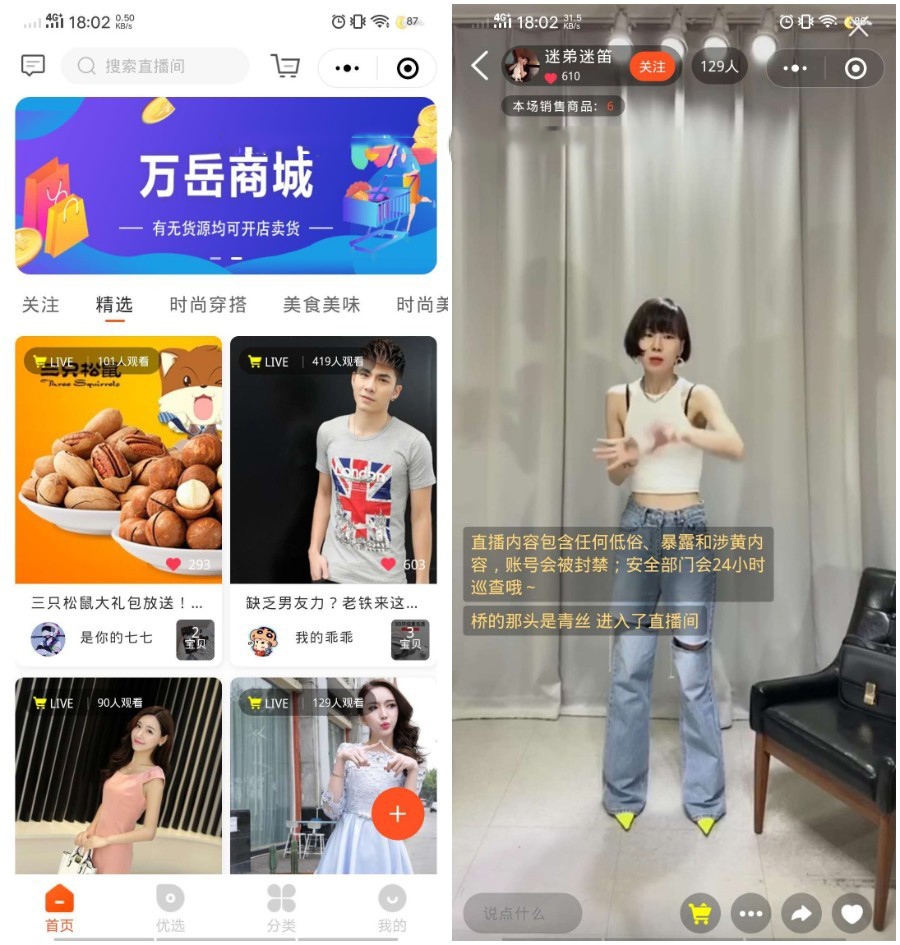Follow 迷弟迷笛 with the 关注 button

(652, 67)
